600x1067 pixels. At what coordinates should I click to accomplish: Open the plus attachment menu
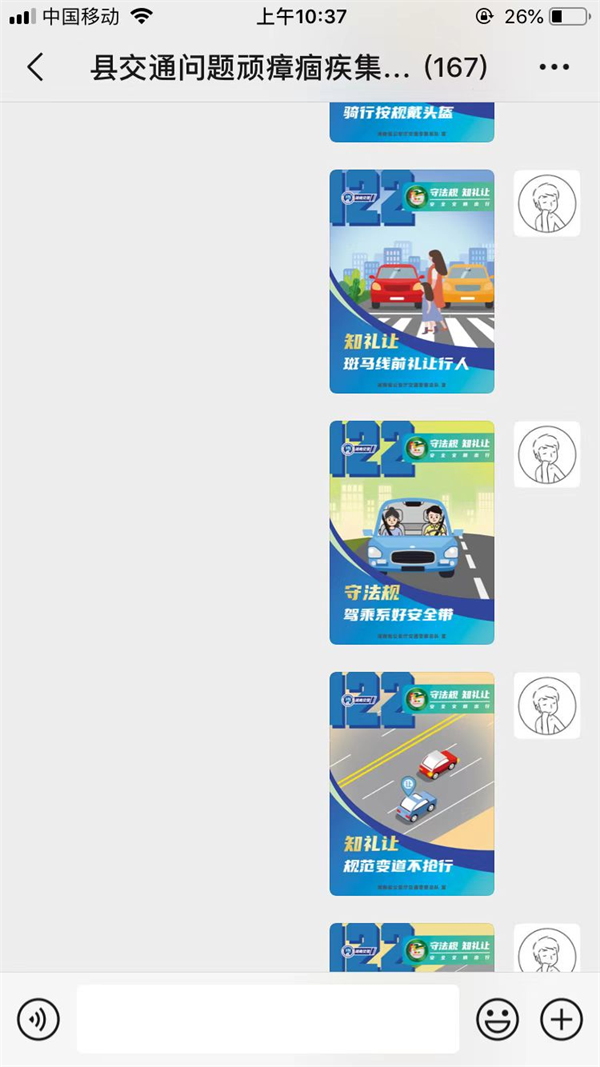(561, 1019)
